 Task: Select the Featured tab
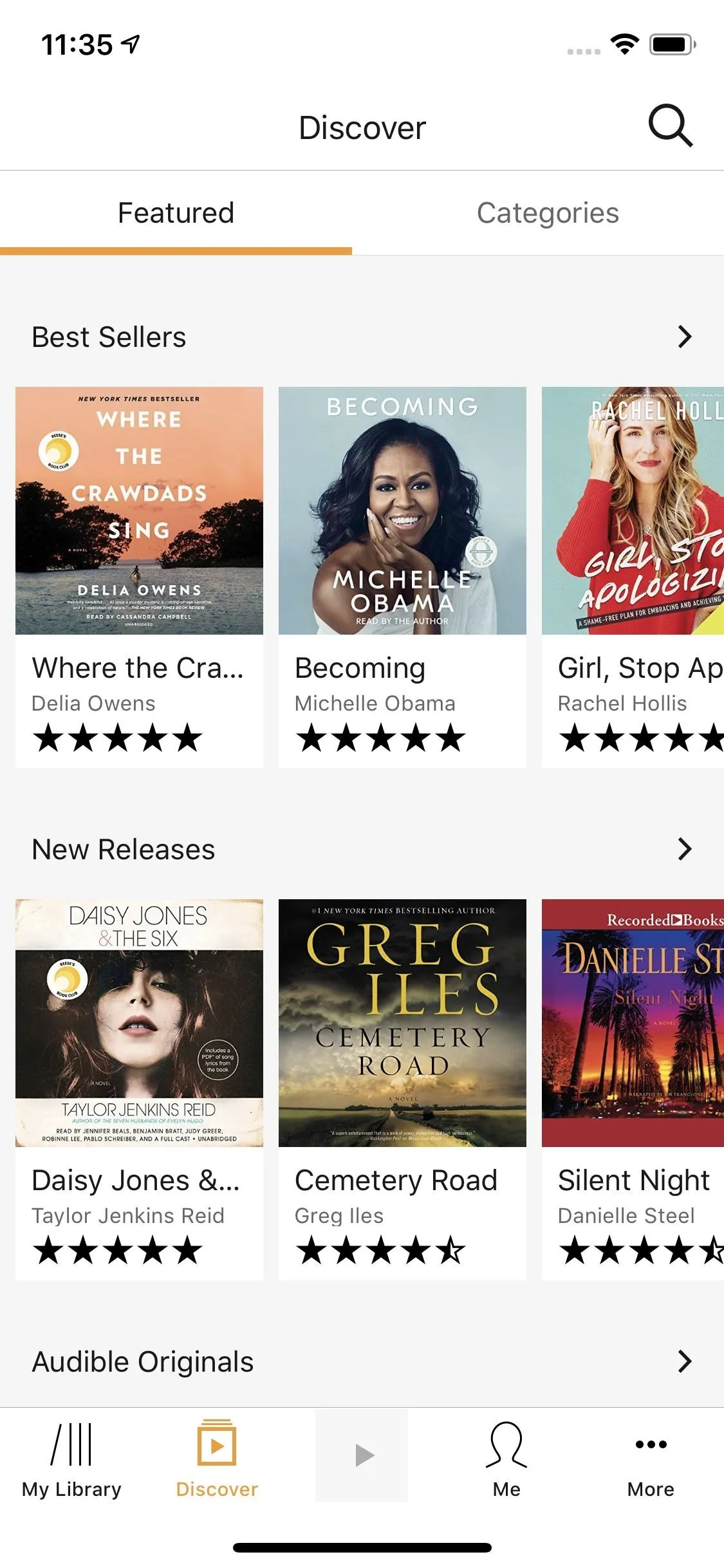pyautogui.click(x=176, y=213)
